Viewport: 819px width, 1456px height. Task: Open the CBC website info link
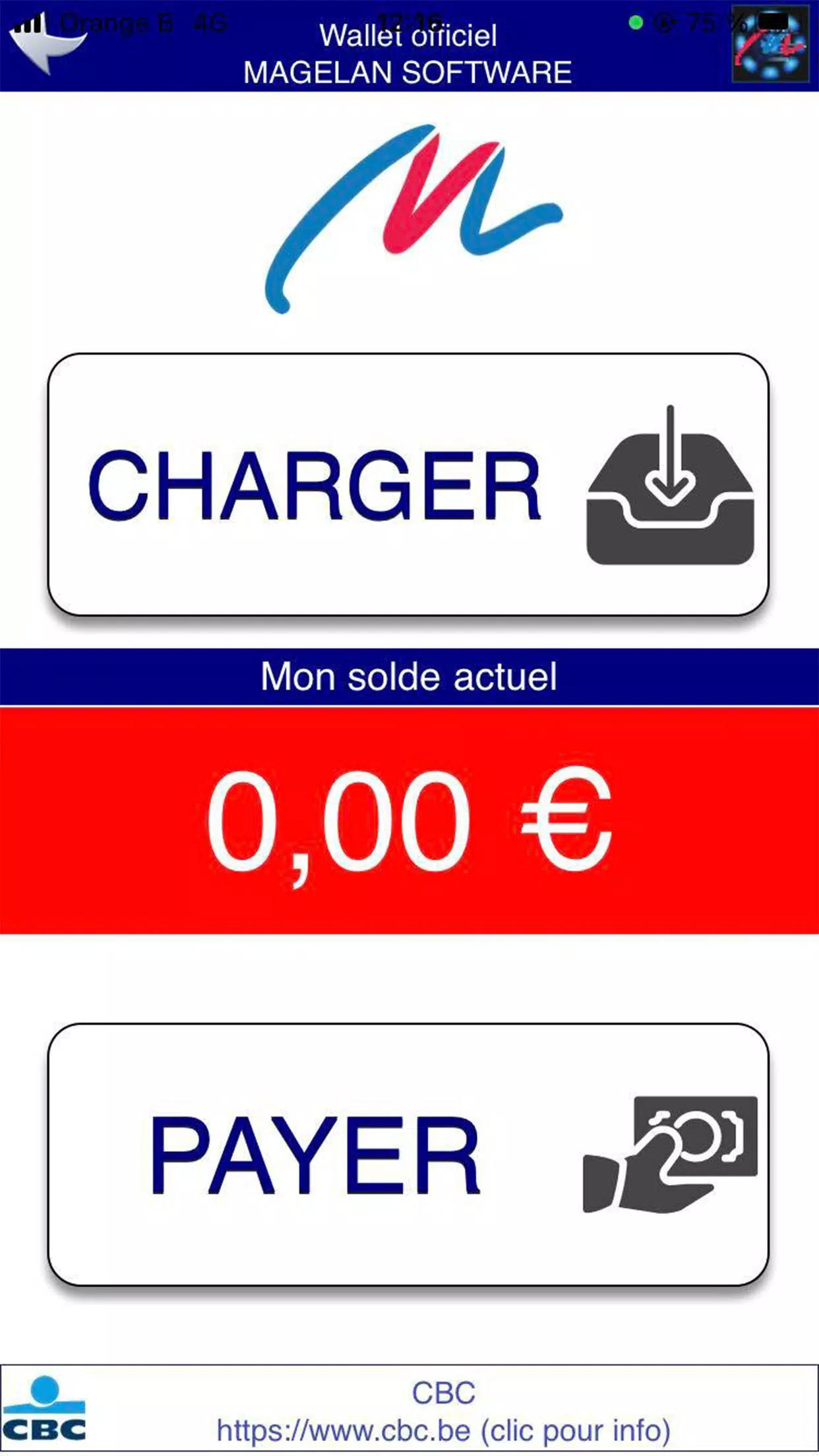(x=443, y=1430)
